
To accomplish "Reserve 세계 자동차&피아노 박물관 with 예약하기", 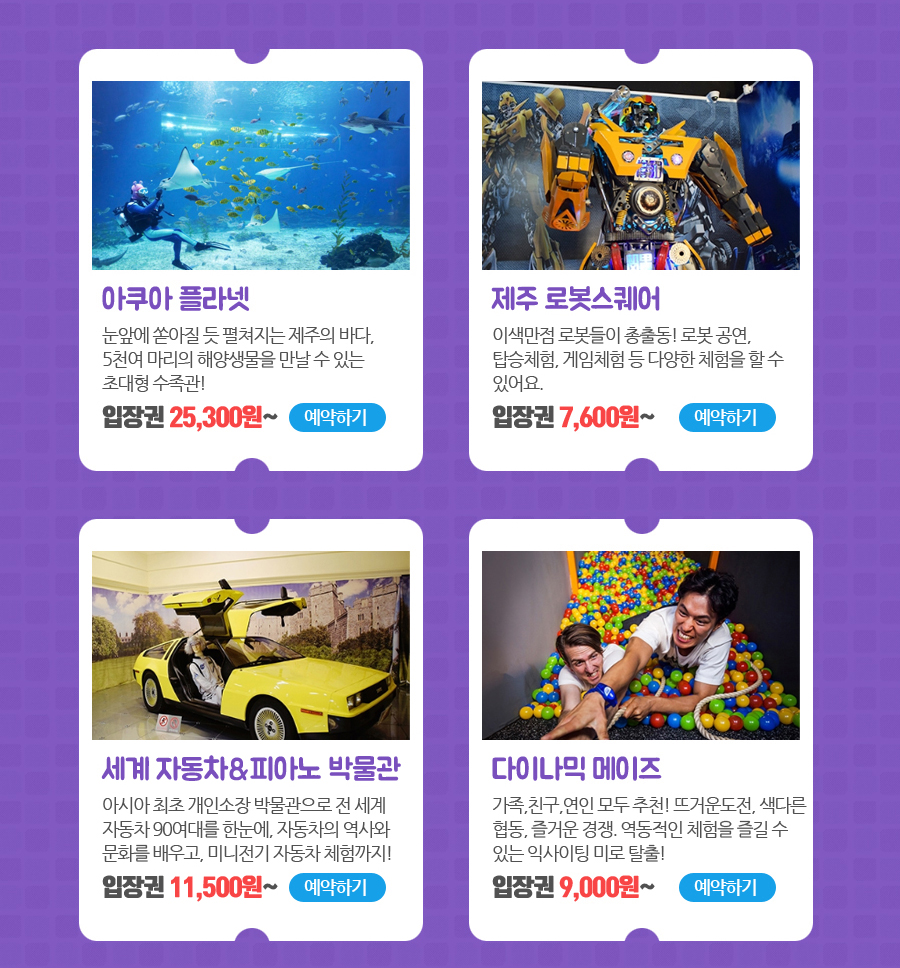I will coord(336,887).
